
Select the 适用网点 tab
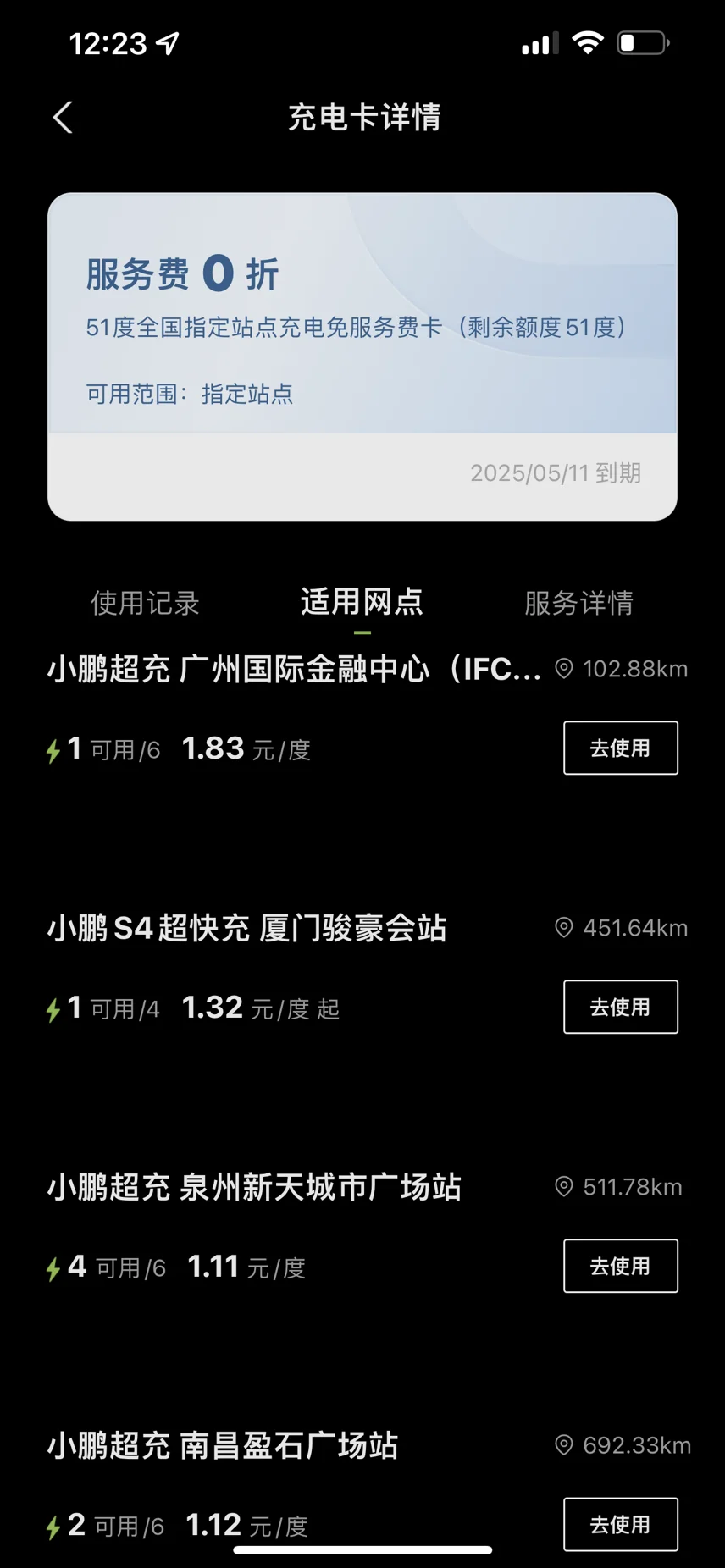[362, 602]
